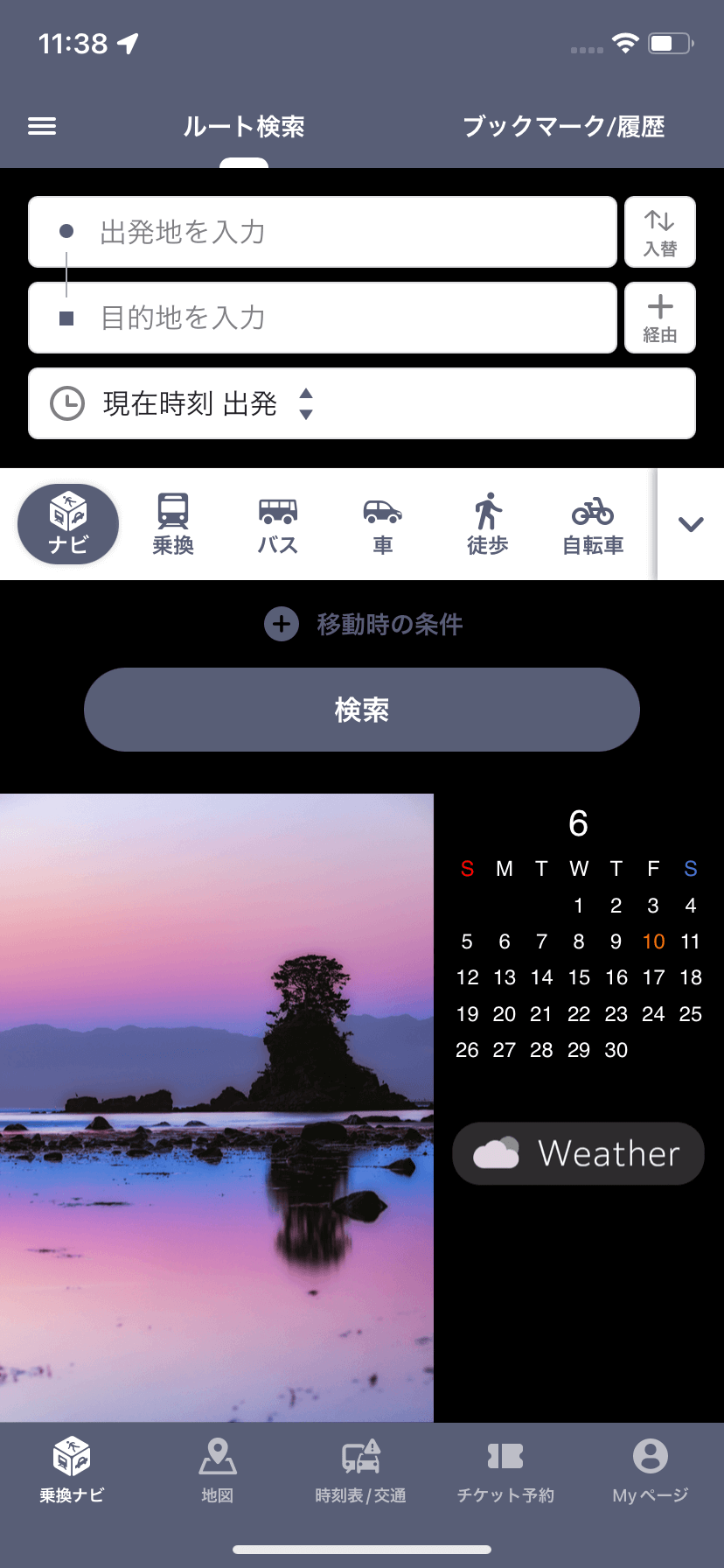Choose the バス travel mode
Screen dimensions: 724x1568
point(278,524)
